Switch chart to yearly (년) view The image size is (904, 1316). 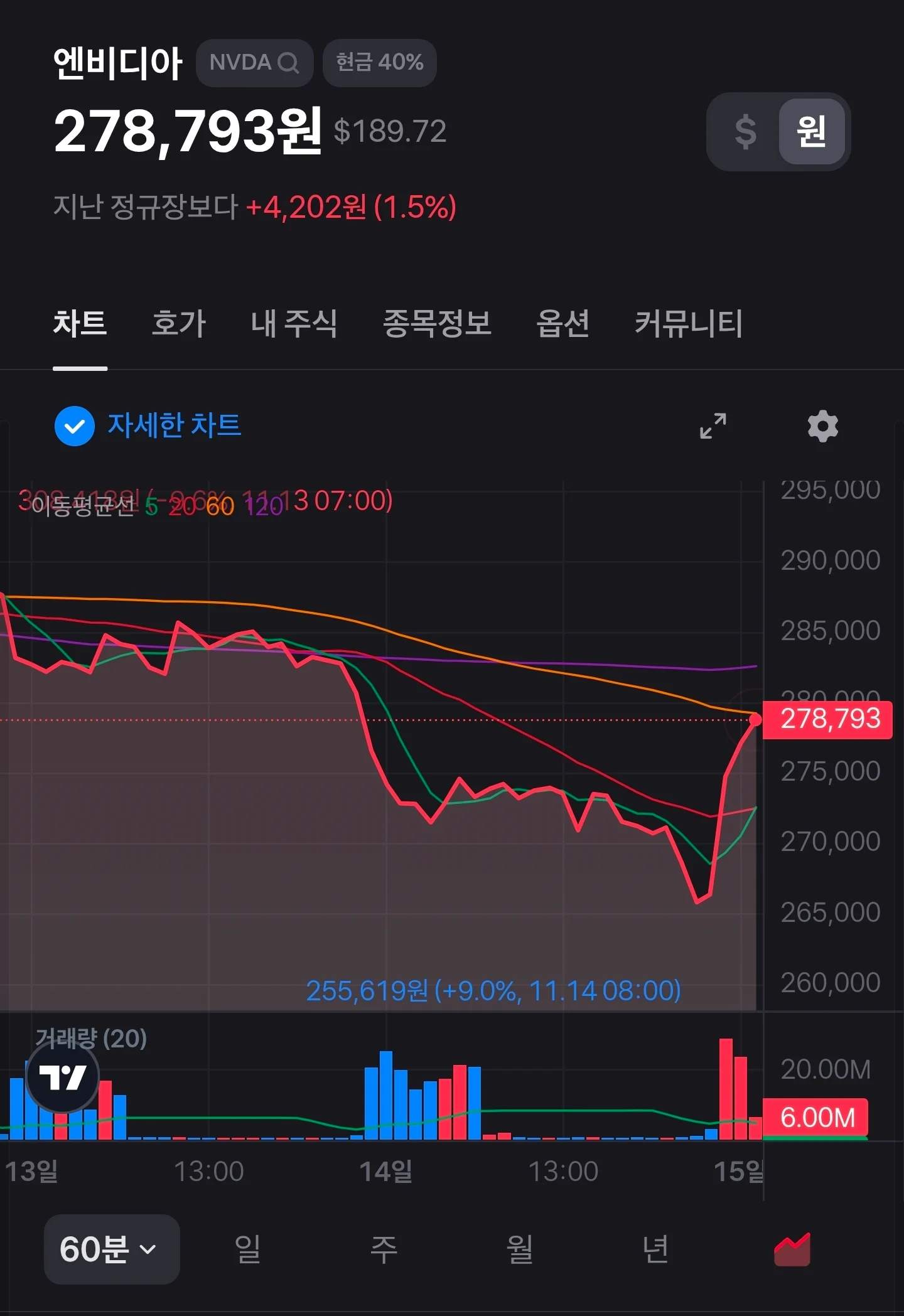tap(655, 1249)
